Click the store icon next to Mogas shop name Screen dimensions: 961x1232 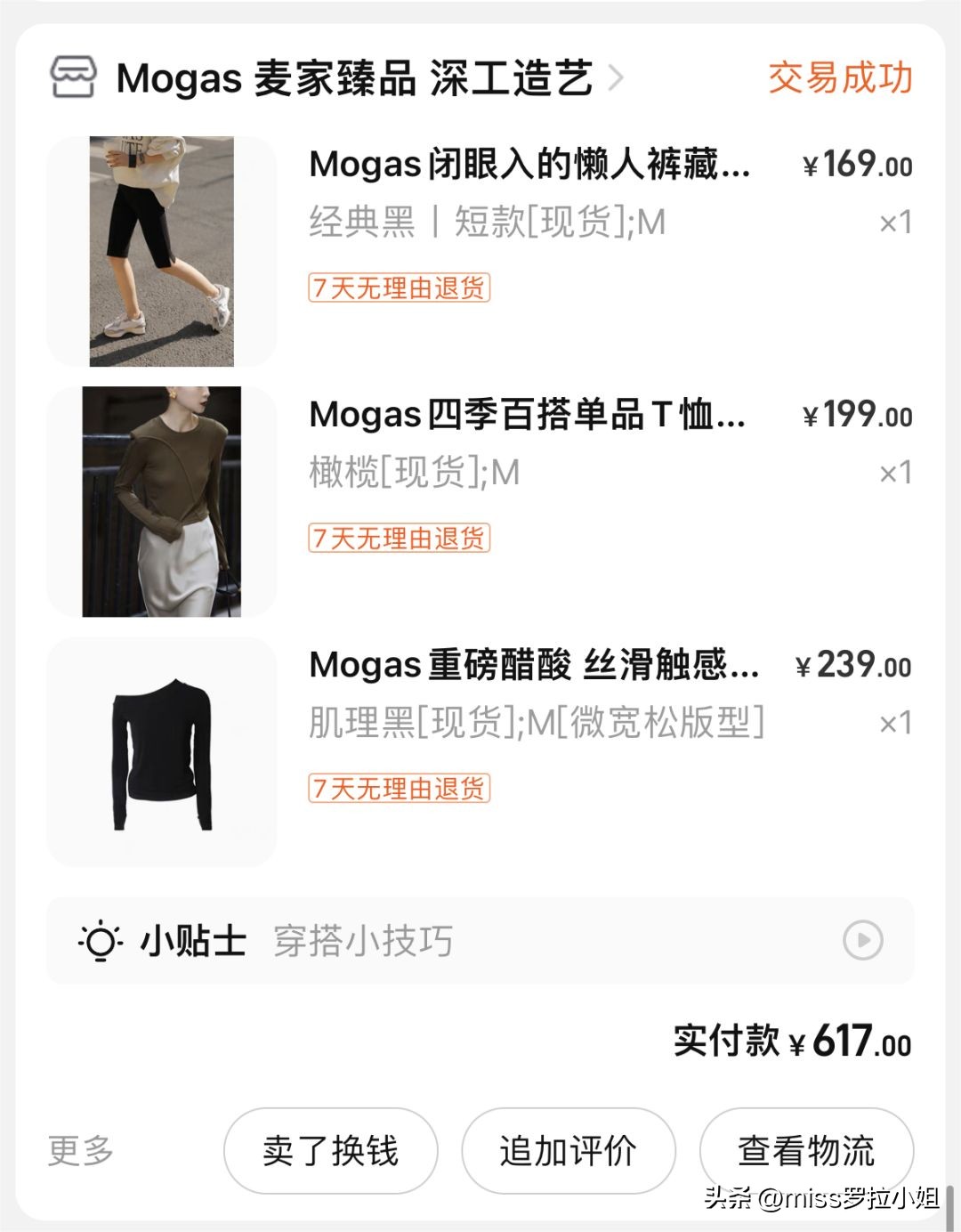[76, 78]
